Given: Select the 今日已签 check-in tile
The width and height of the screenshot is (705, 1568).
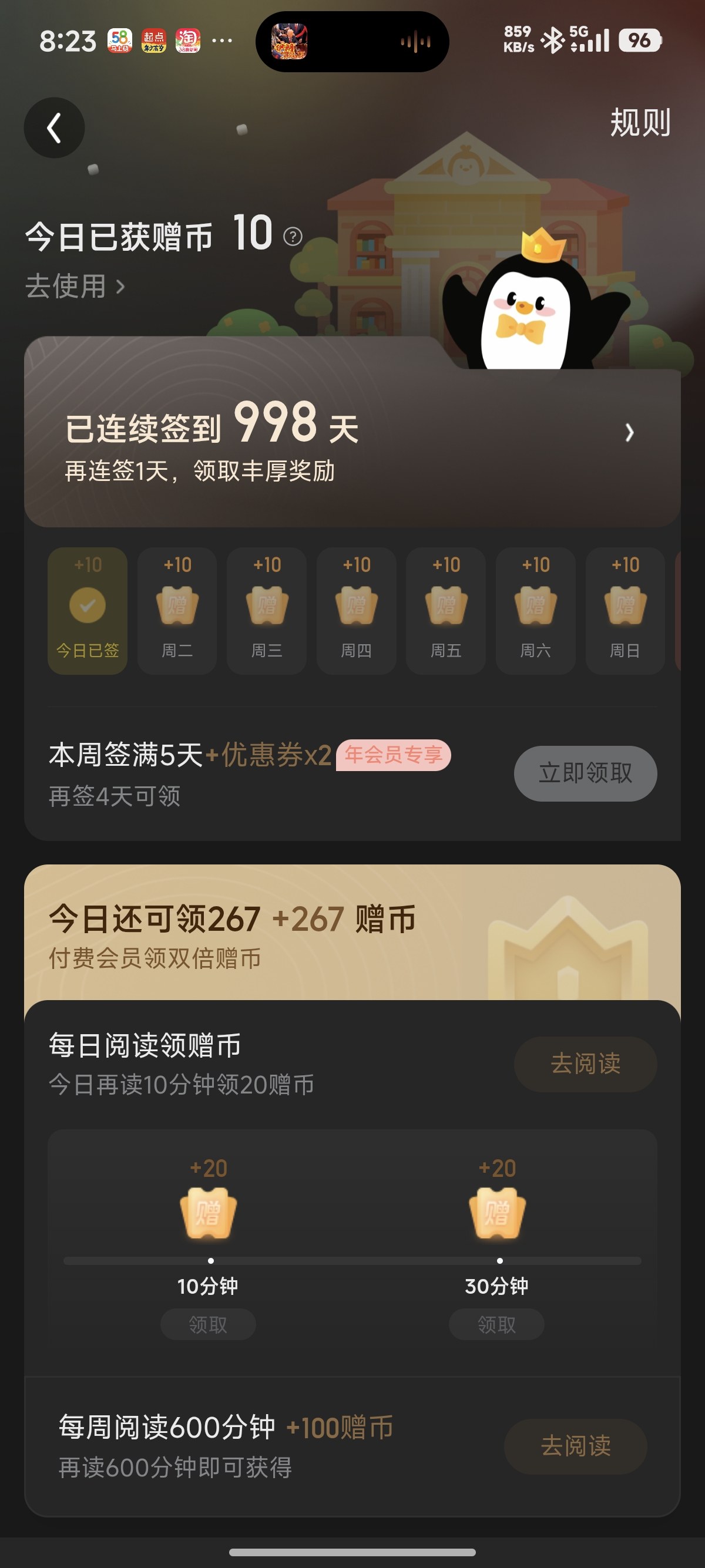Looking at the screenshot, I should pyautogui.click(x=88, y=611).
